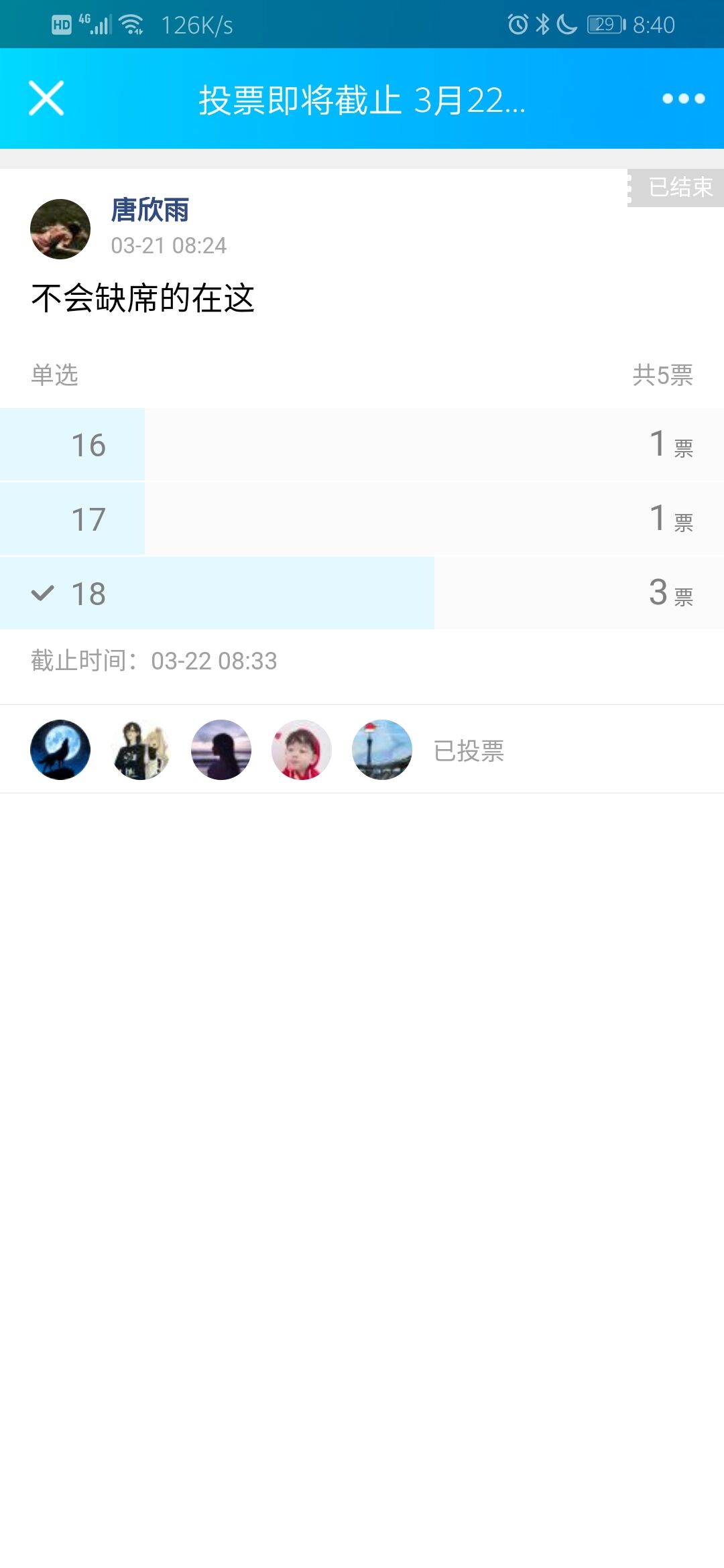Tap the name 唐欣雨

pyautogui.click(x=149, y=210)
